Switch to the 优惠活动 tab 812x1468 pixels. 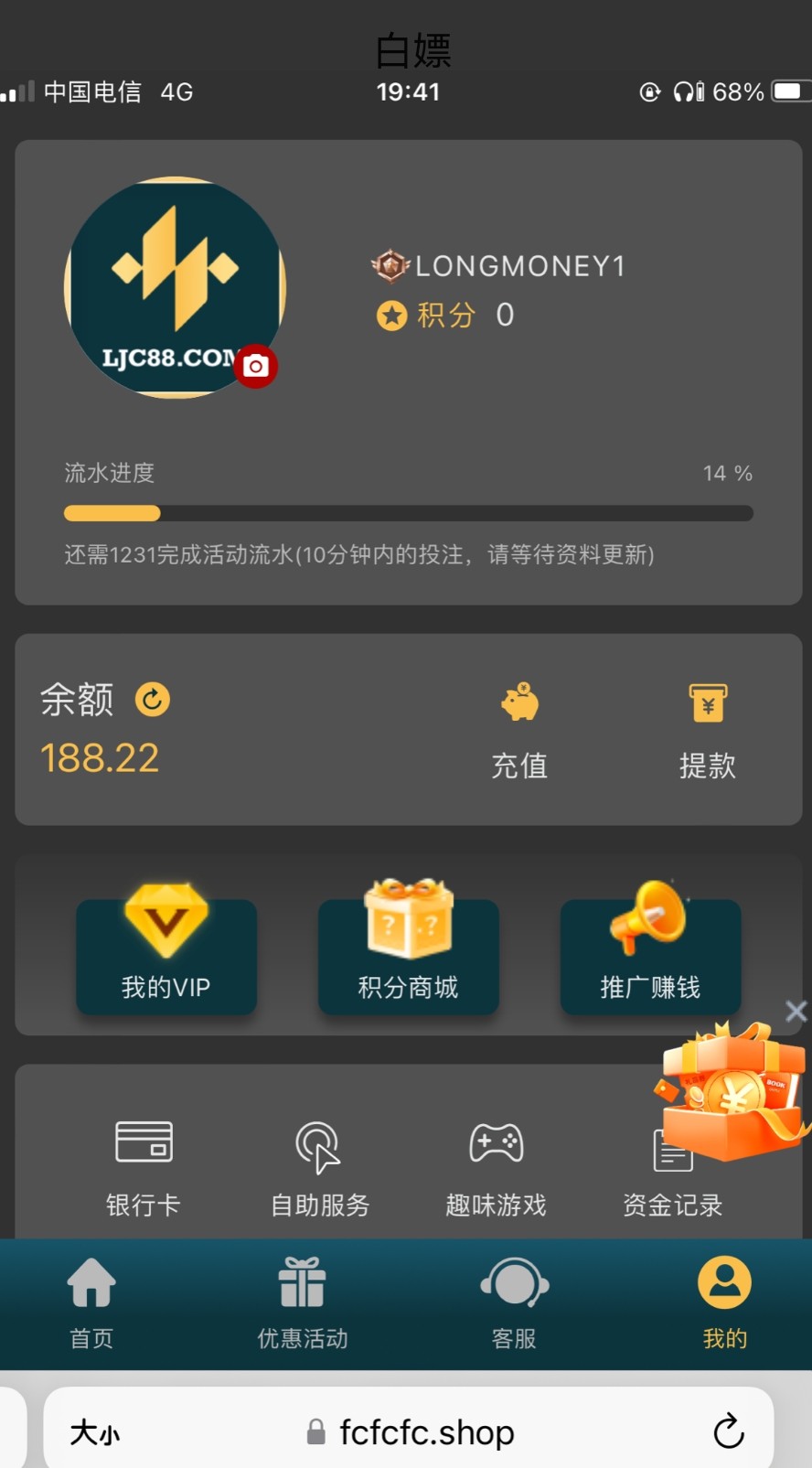(x=303, y=1303)
